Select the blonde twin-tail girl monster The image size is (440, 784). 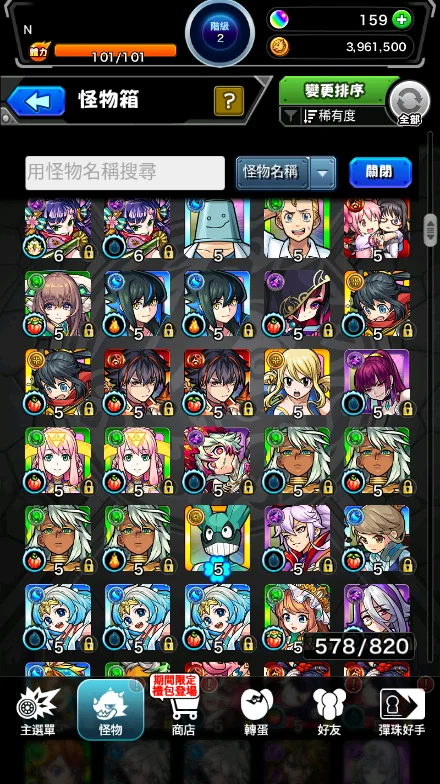(x=297, y=383)
